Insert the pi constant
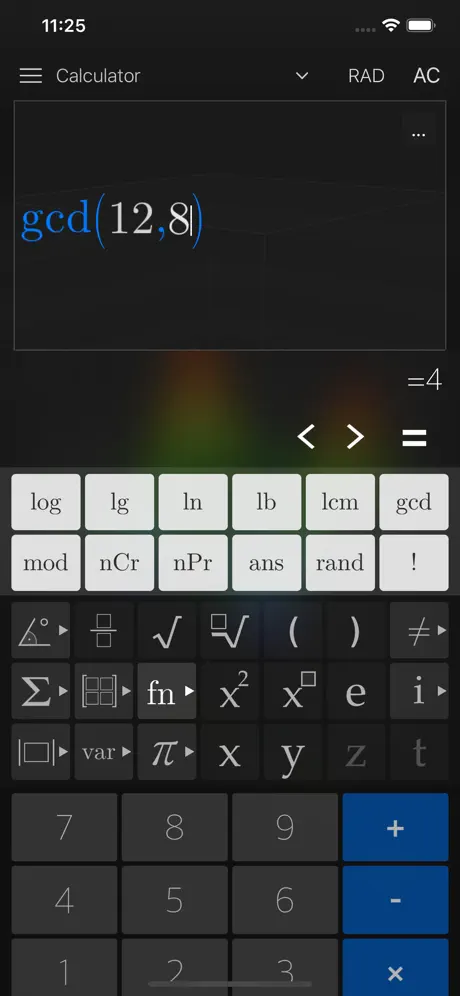Screen dimensions: 460x996 pos(167,752)
